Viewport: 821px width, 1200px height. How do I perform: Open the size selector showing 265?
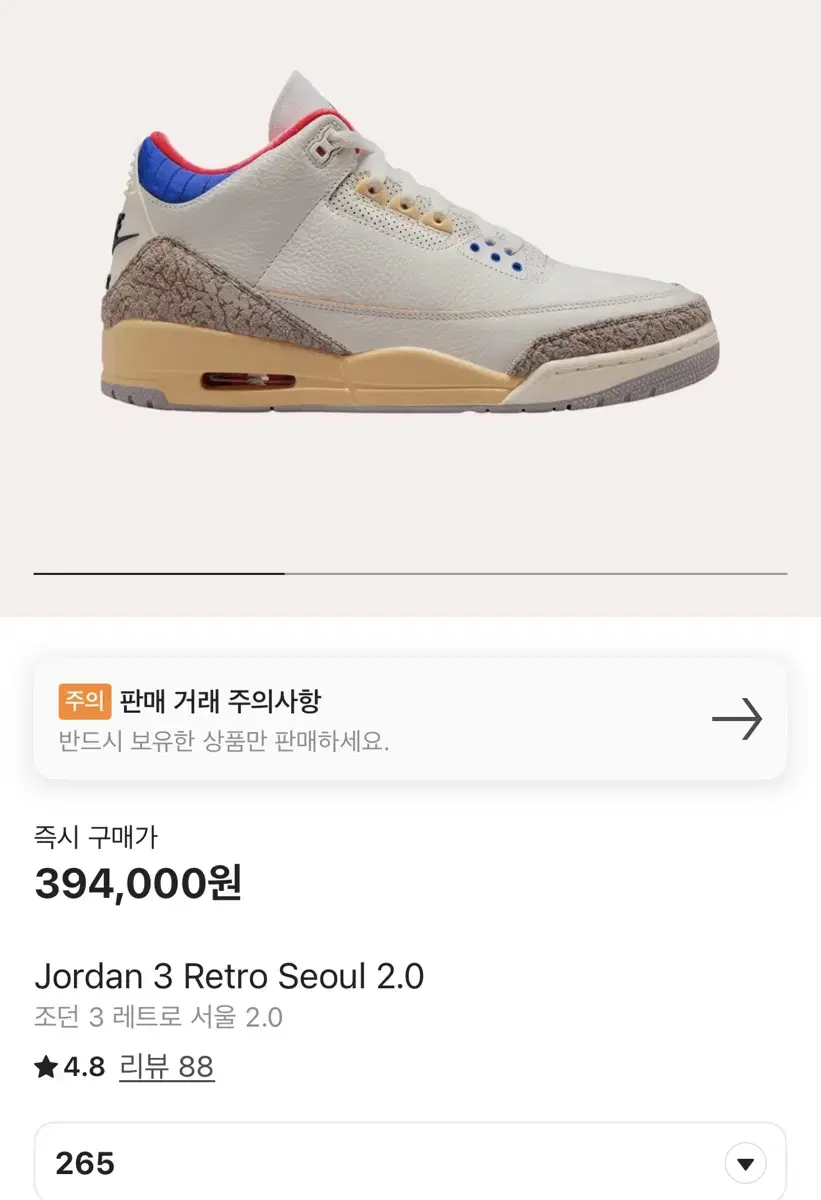[410, 1163]
